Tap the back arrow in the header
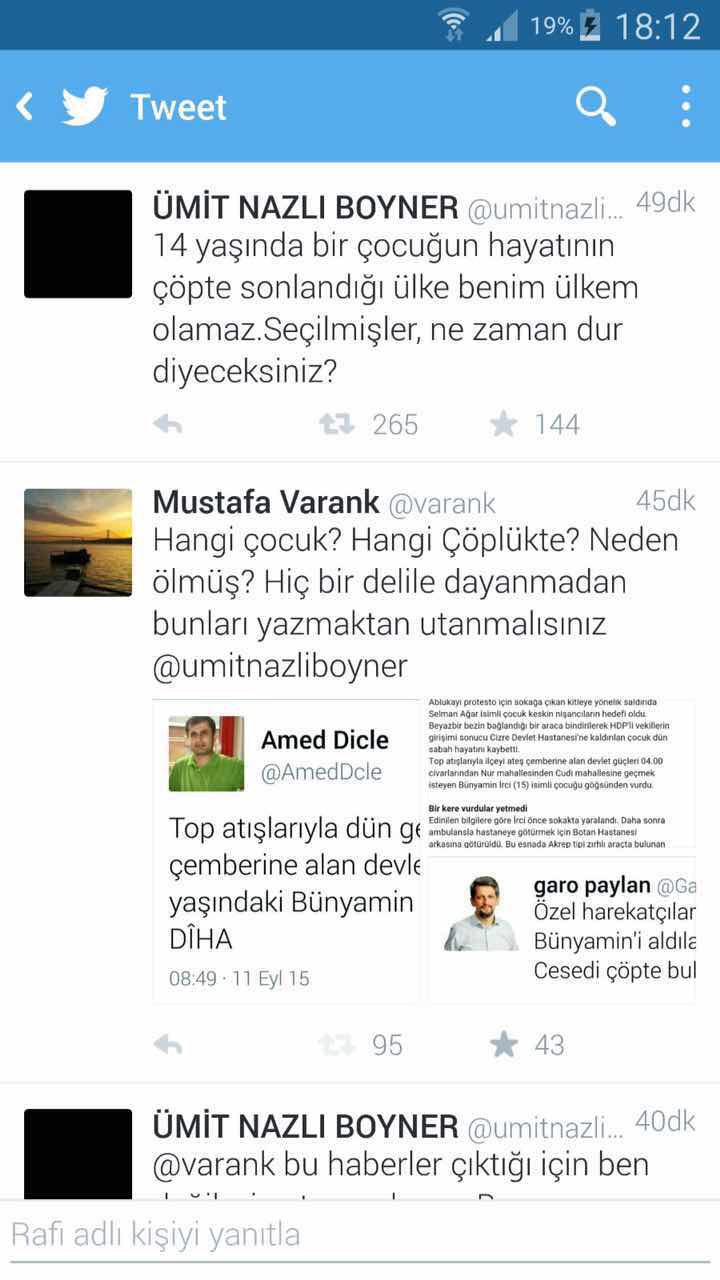The image size is (720, 1280). coord(25,106)
